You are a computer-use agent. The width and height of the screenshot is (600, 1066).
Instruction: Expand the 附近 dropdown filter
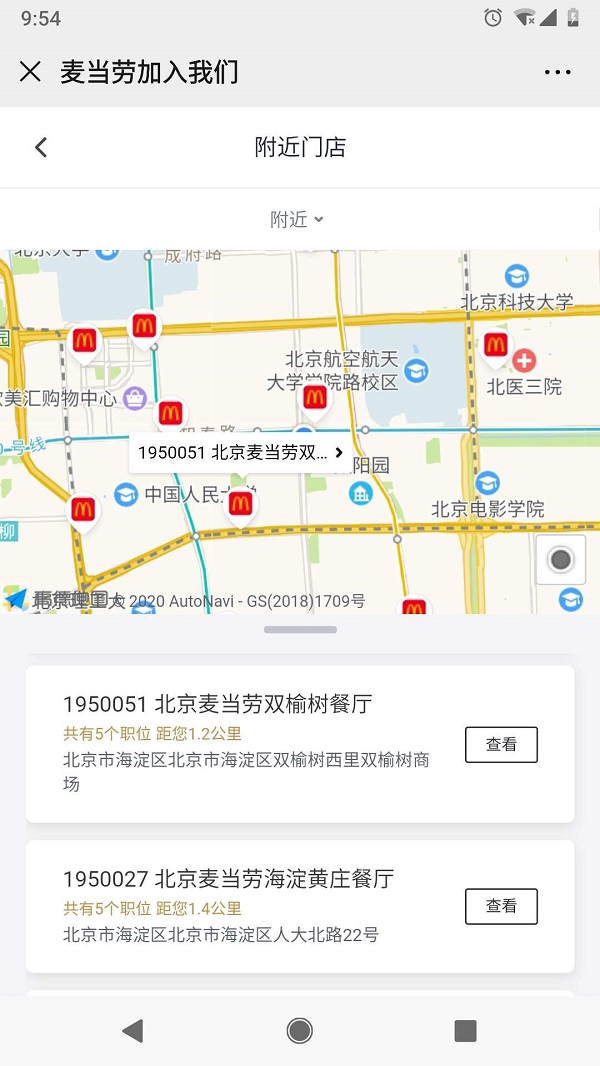(297, 219)
